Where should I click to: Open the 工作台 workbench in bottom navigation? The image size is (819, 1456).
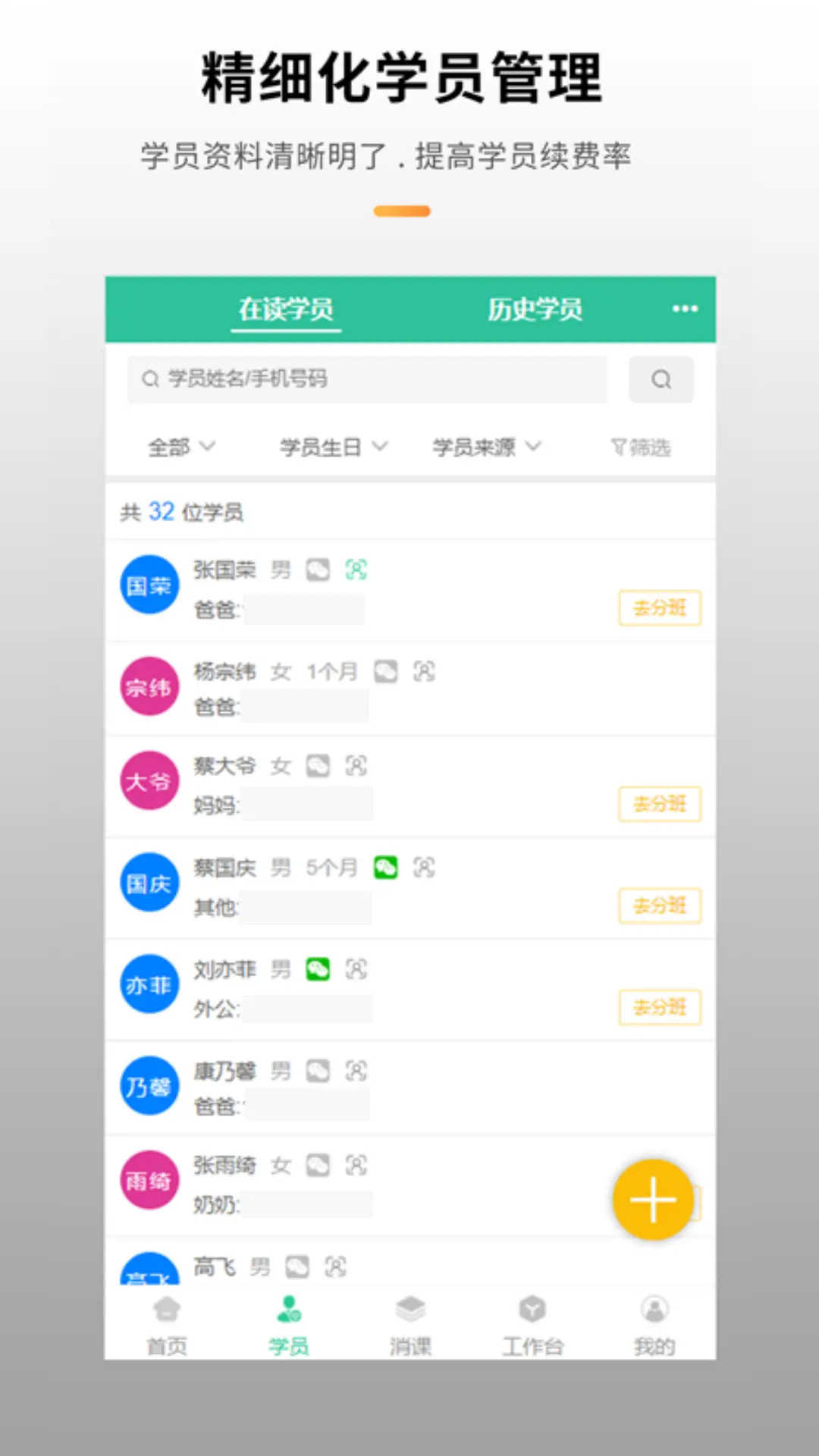pyautogui.click(x=532, y=1323)
